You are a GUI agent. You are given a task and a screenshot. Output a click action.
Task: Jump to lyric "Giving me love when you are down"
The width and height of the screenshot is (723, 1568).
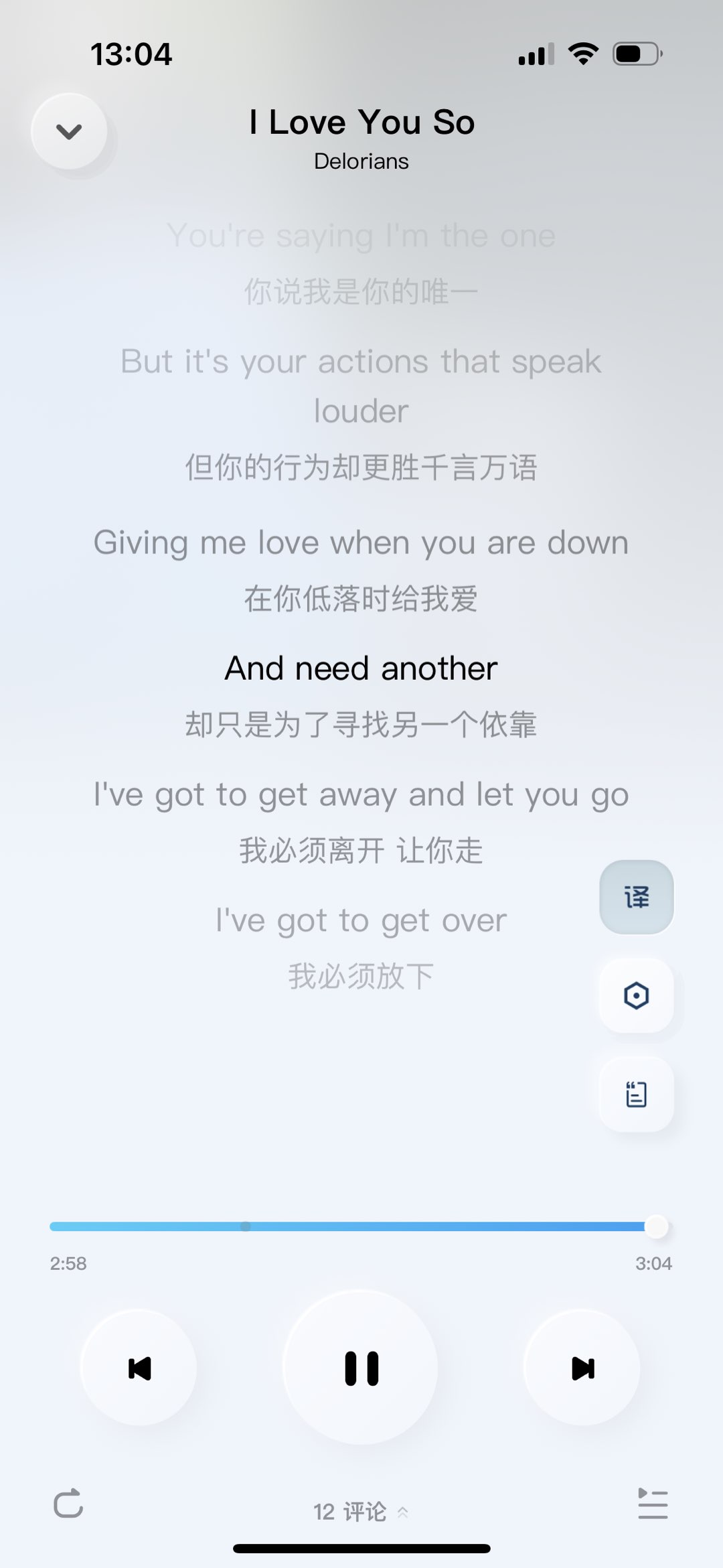click(361, 543)
